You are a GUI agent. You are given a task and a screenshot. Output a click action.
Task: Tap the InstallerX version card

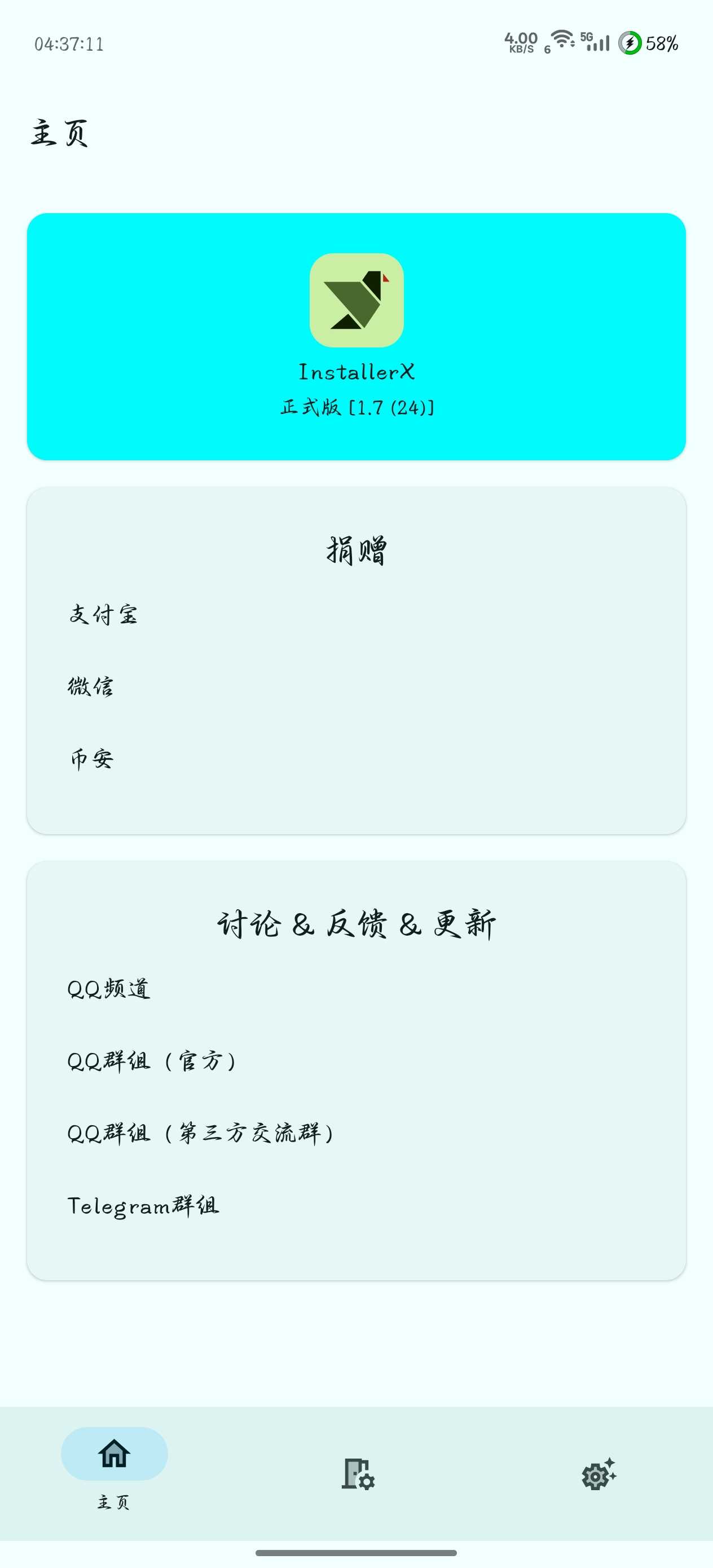click(x=356, y=336)
